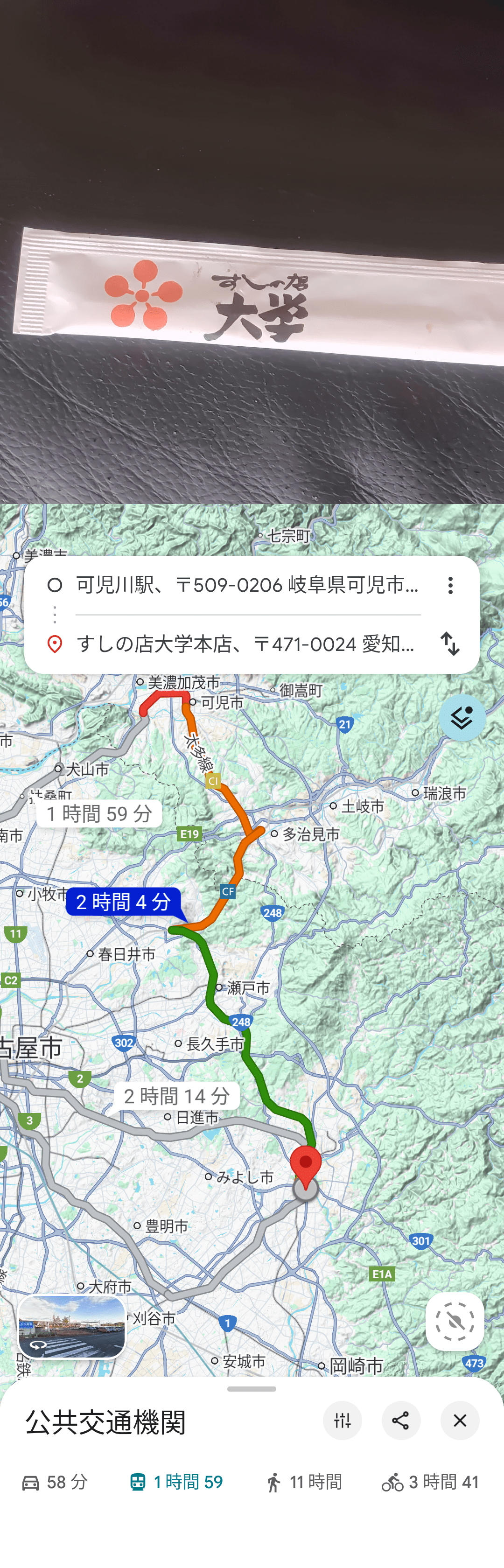Switch to cycling mode, 3 時間 41

tap(430, 1482)
